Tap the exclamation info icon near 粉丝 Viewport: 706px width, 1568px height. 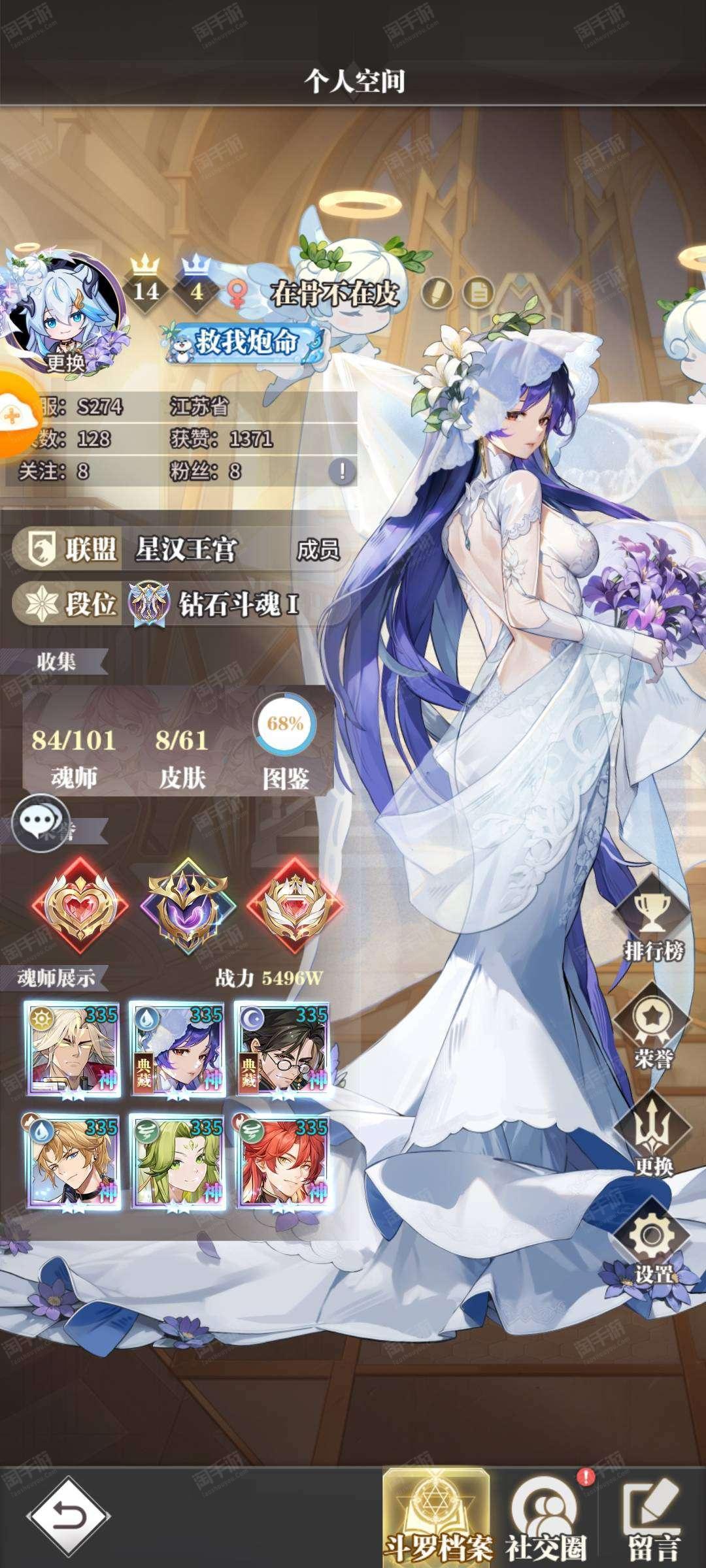tap(341, 470)
